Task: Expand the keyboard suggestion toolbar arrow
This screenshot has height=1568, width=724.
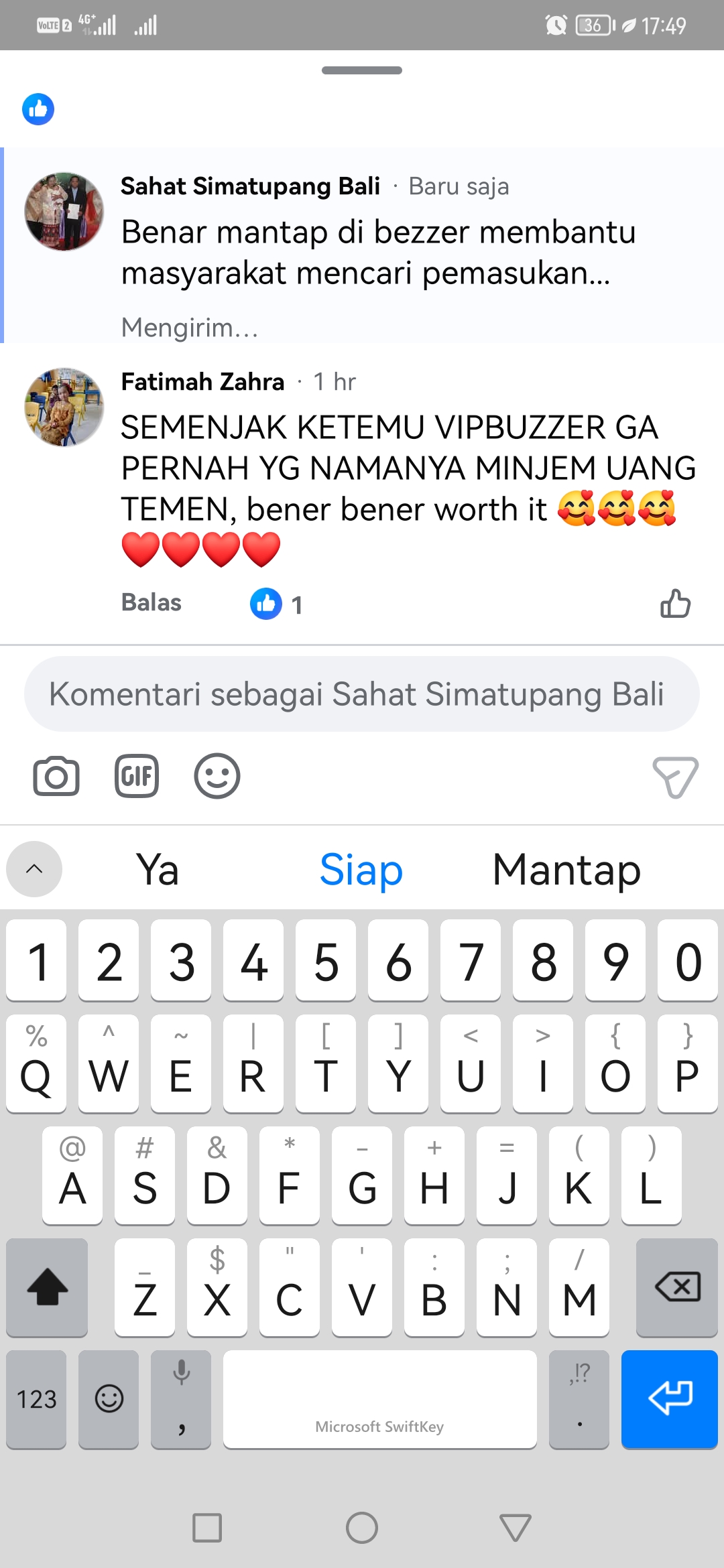Action: coord(34,869)
